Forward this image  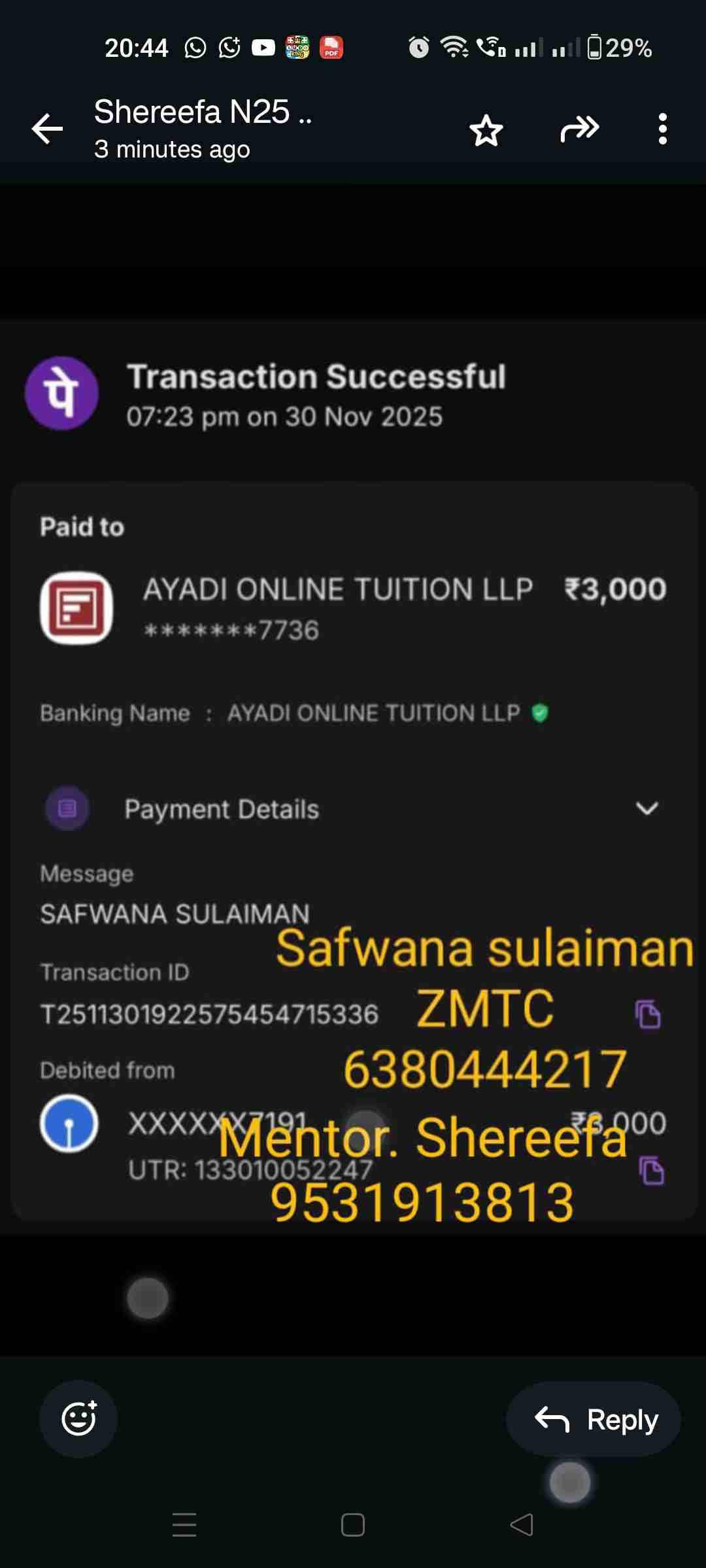coord(579,129)
